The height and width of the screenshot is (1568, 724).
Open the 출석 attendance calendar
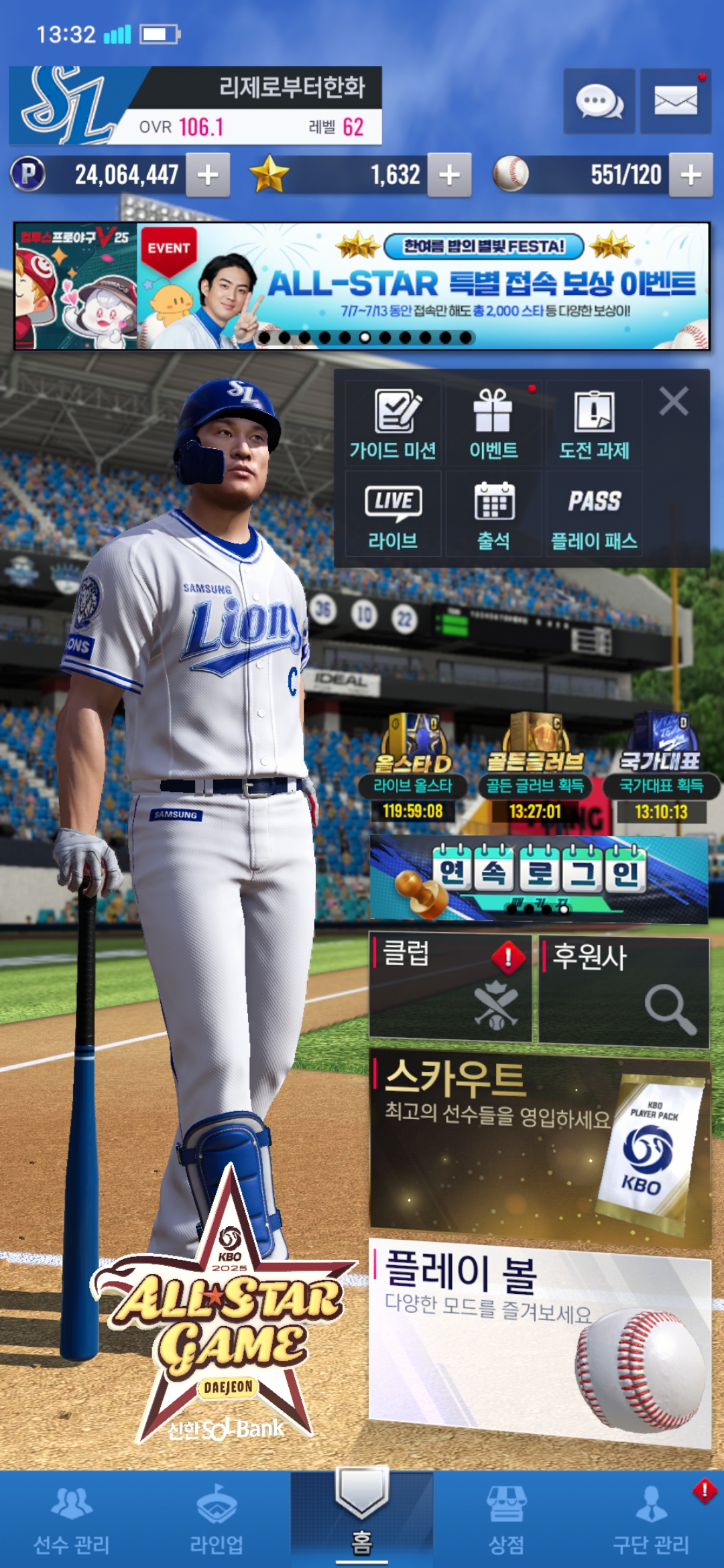pos(493,514)
